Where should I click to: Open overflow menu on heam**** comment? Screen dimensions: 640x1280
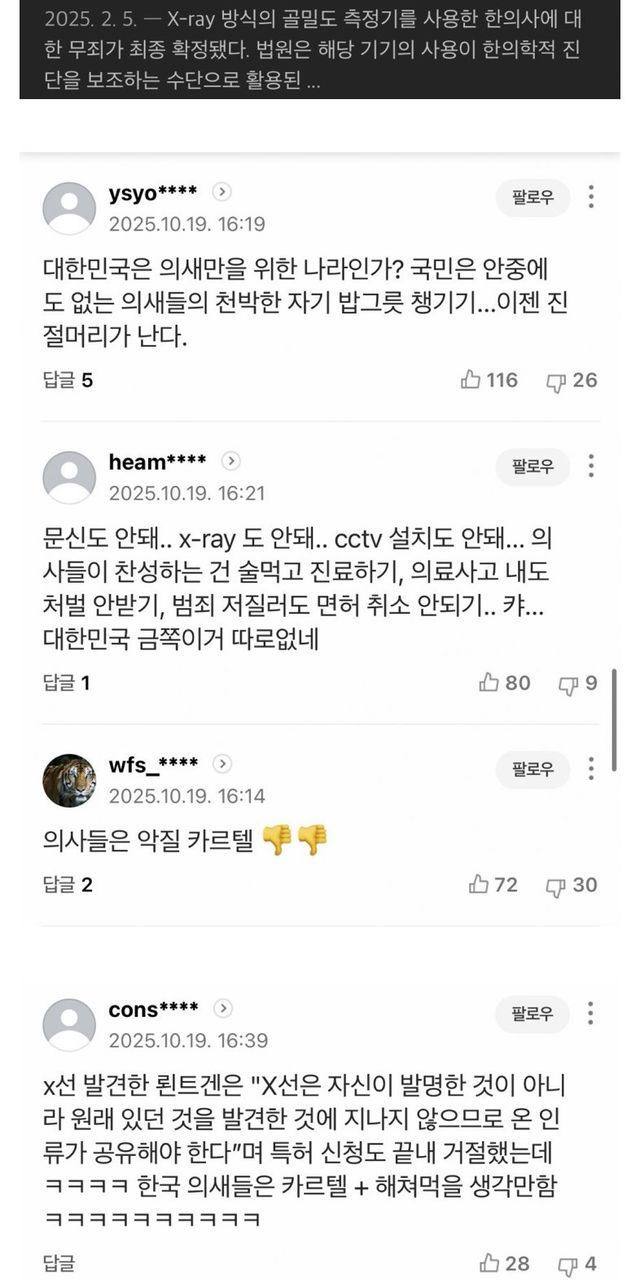click(x=592, y=466)
